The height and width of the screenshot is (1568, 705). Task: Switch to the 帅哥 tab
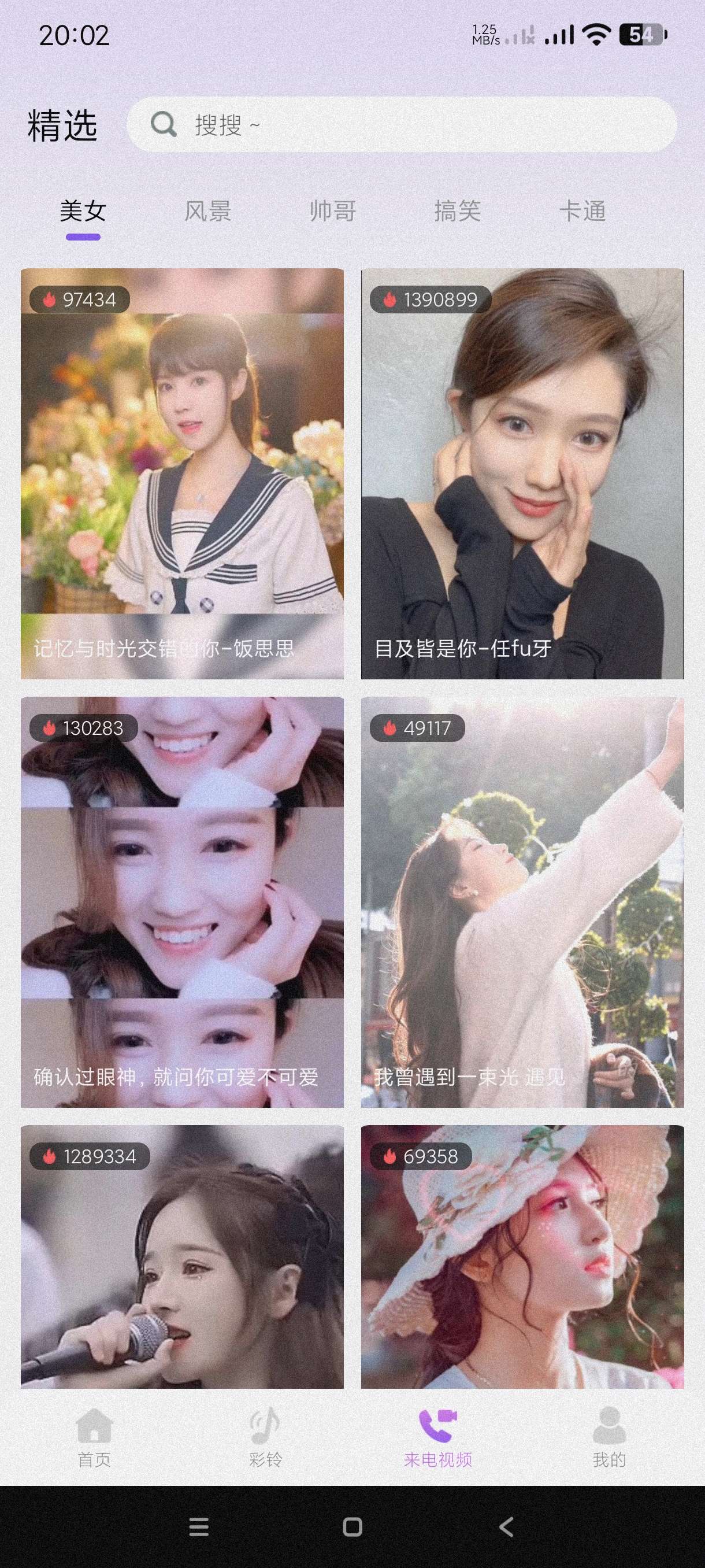333,211
